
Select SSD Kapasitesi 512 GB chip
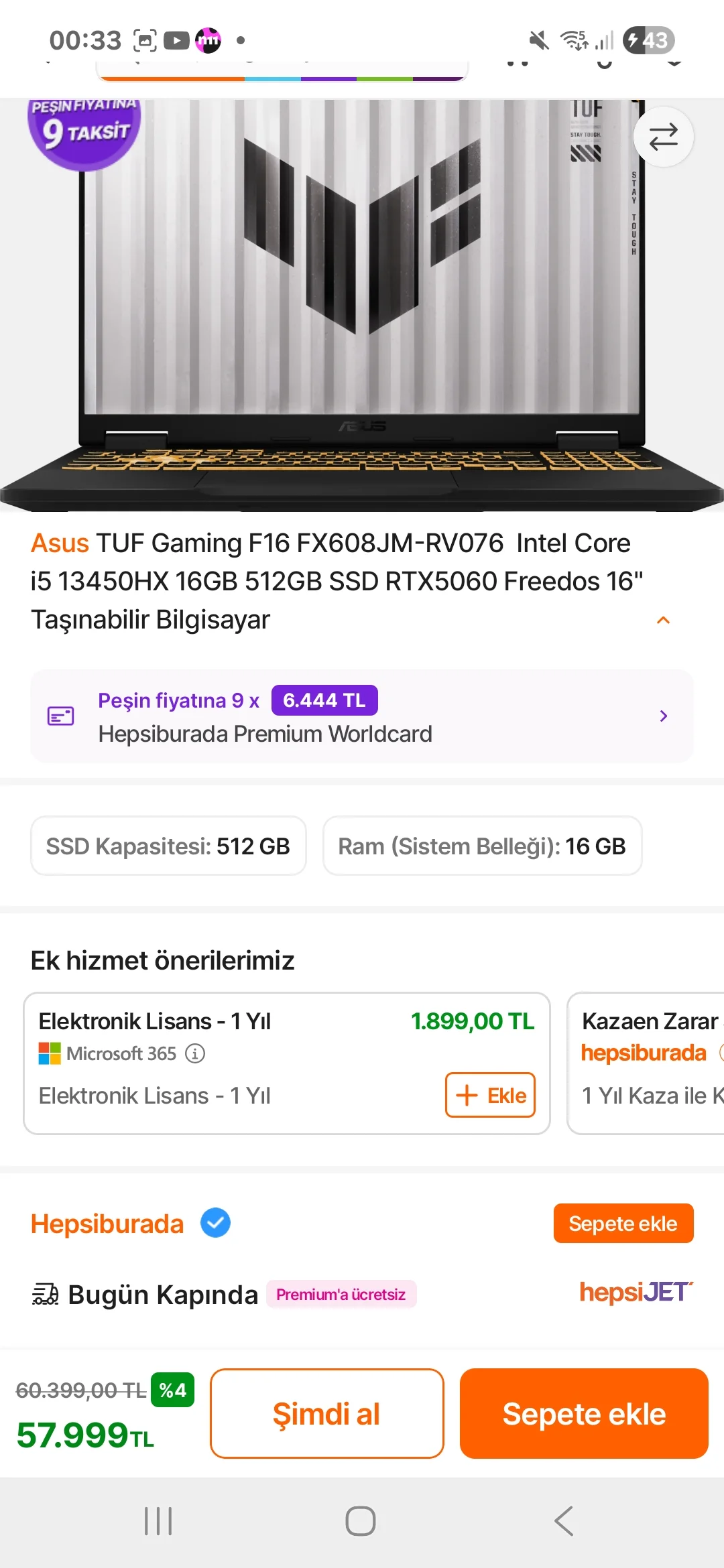[168, 846]
